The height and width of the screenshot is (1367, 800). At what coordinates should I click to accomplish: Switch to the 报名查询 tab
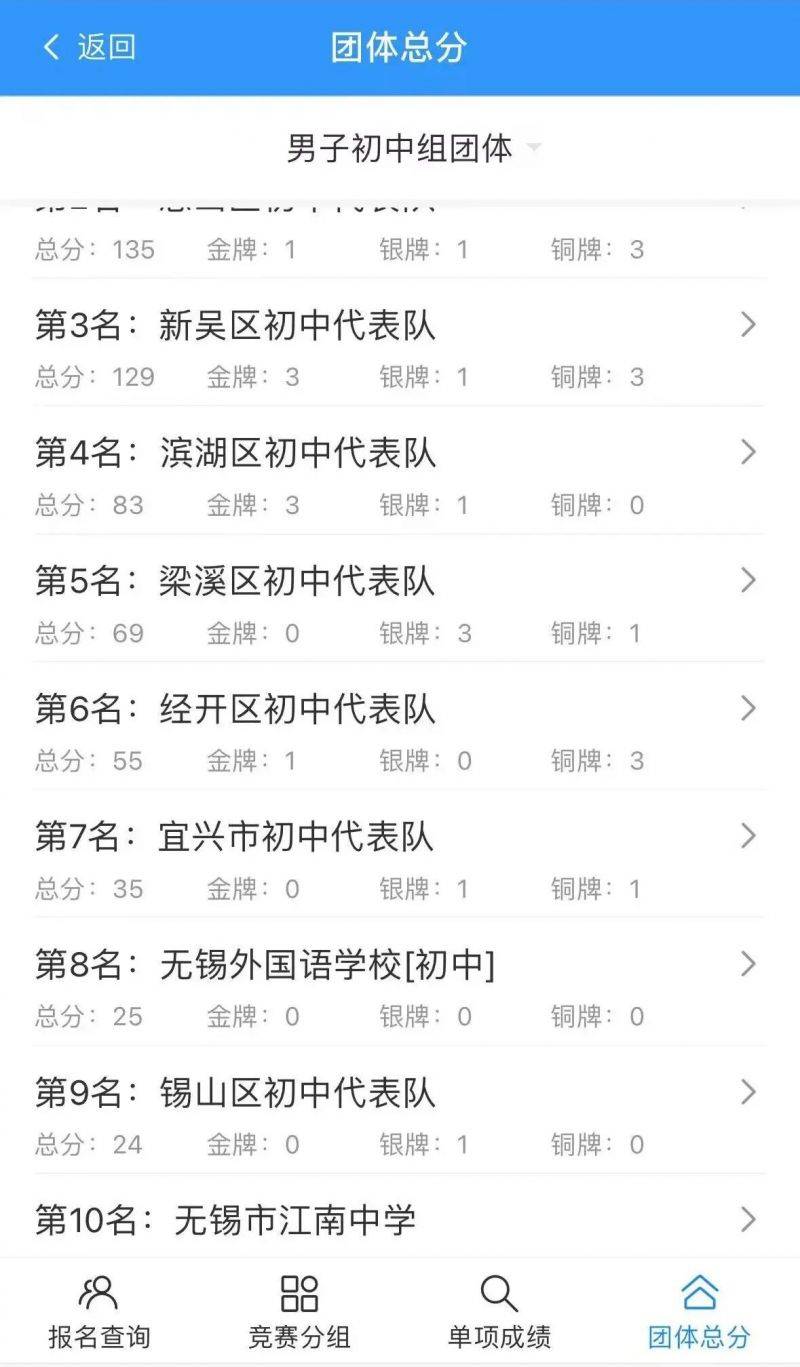pyautogui.click(x=99, y=1312)
